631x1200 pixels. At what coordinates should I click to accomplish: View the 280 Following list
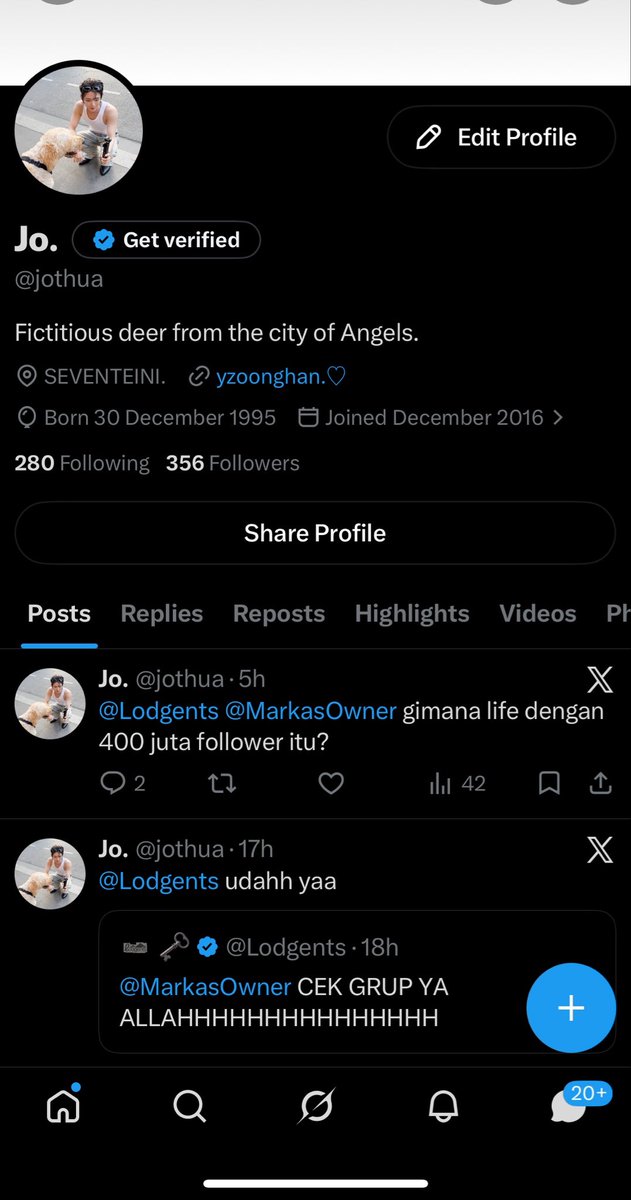pos(82,463)
